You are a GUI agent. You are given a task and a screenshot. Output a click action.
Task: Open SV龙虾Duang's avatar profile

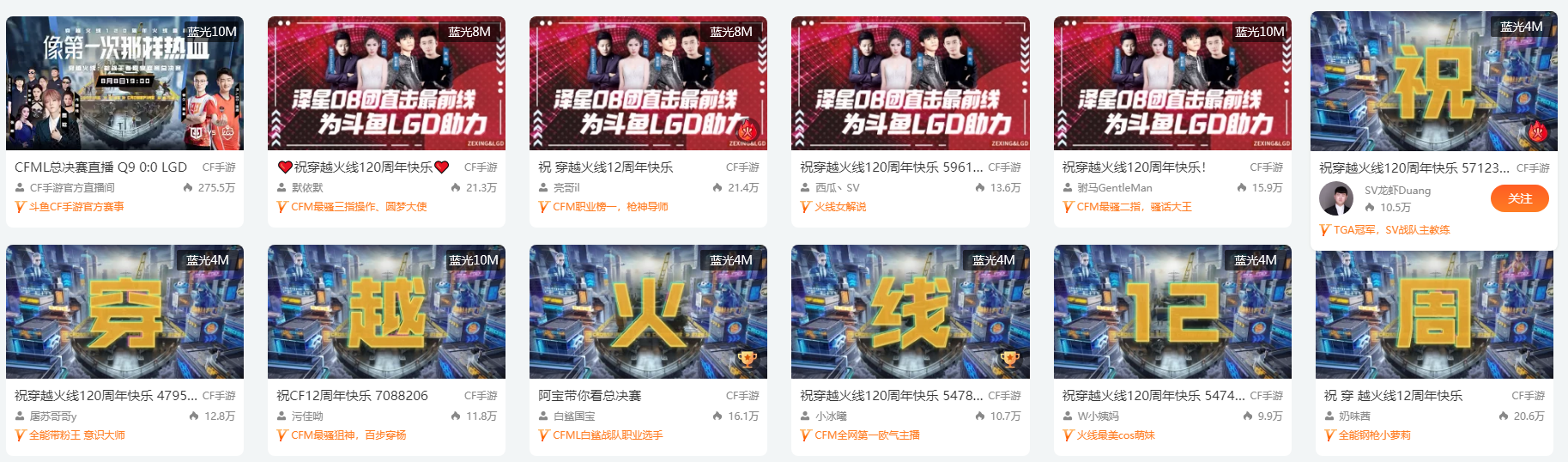pos(1335,199)
